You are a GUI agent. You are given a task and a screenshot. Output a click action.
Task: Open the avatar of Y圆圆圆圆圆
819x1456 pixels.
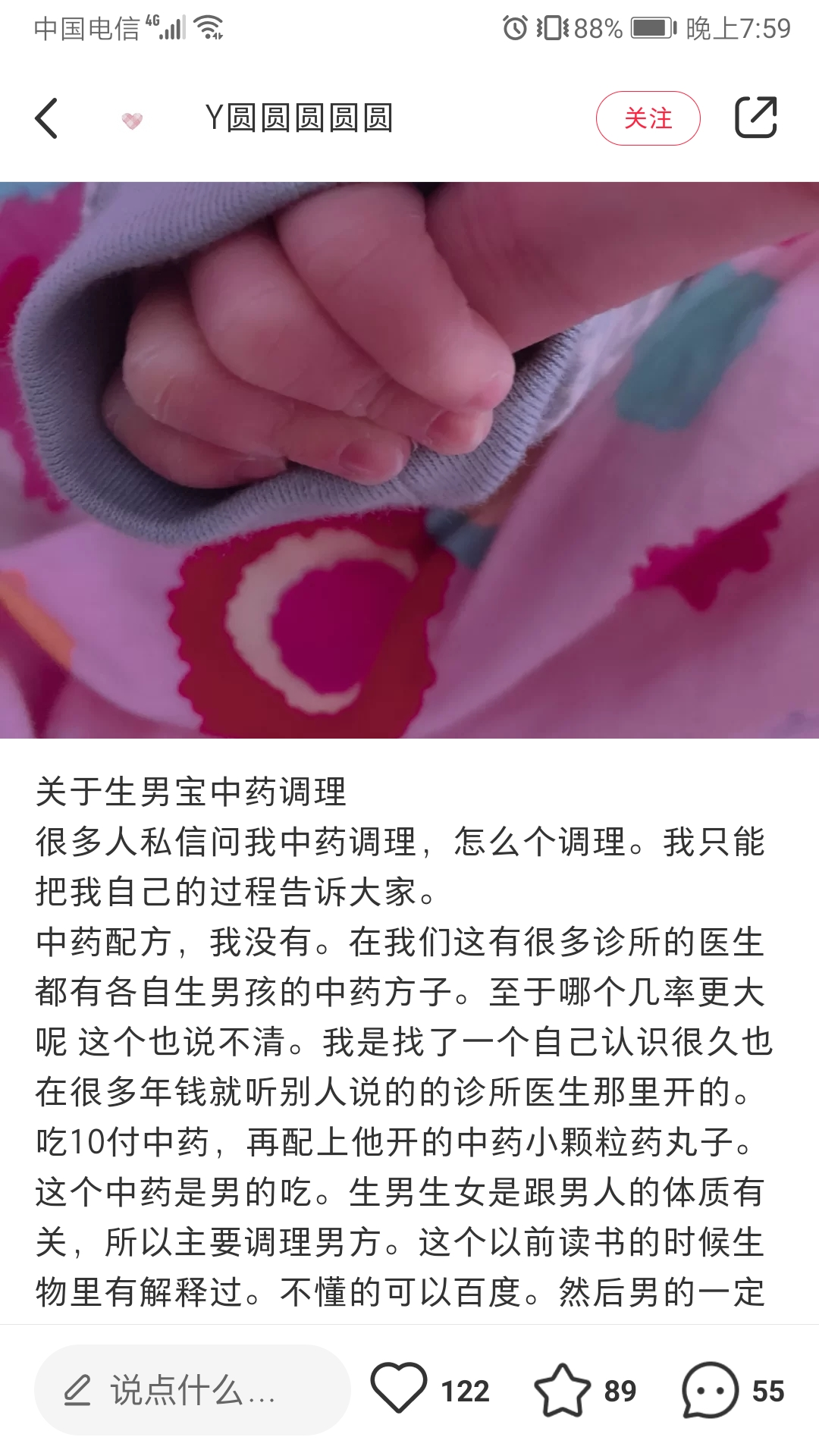pyautogui.click(x=132, y=119)
